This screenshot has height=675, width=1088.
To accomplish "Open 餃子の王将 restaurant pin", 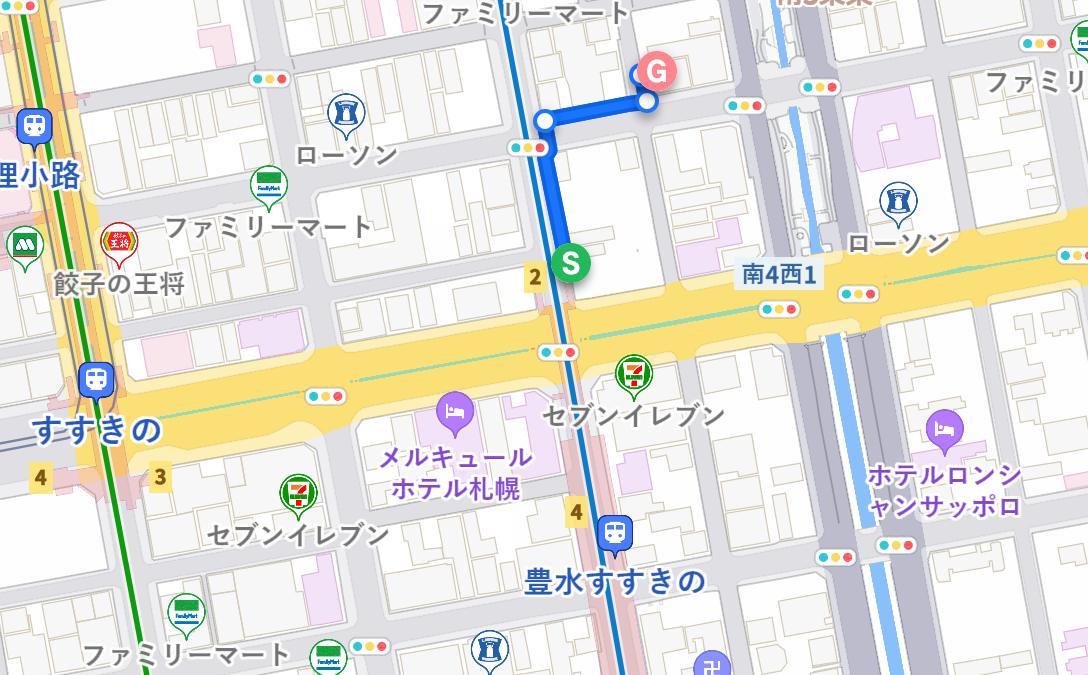I will (119, 243).
